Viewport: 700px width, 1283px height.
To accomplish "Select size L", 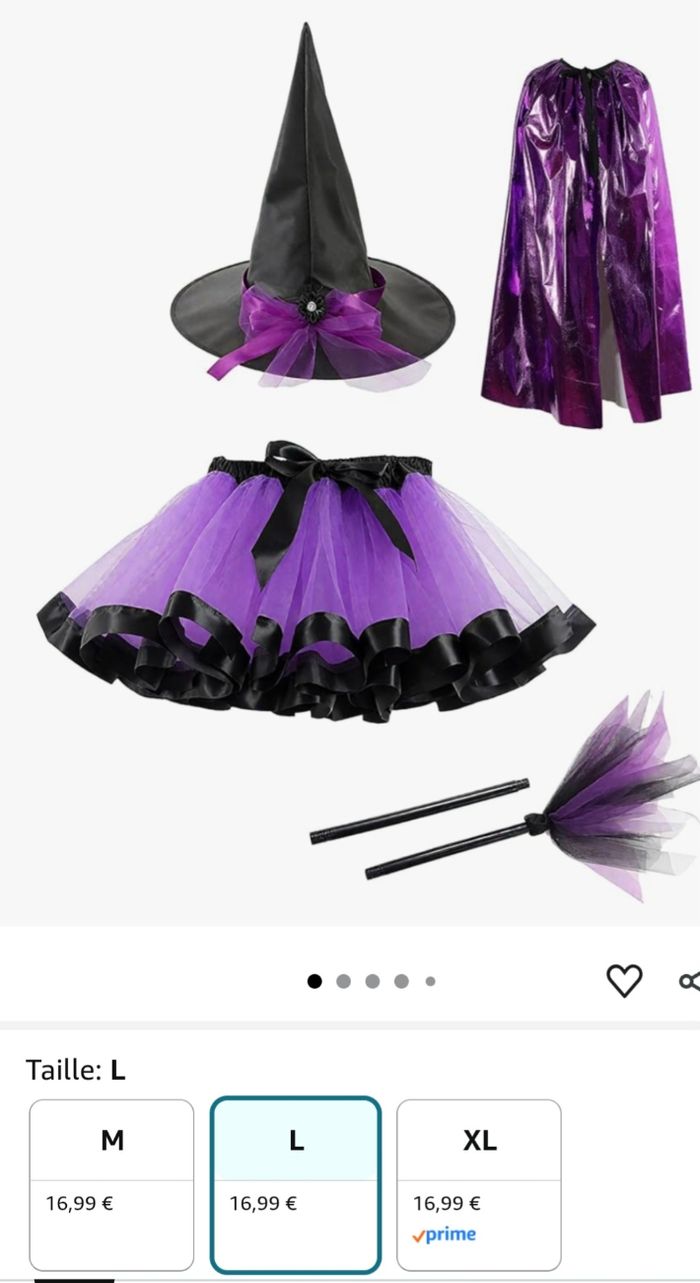I will (x=295, y=1184).
